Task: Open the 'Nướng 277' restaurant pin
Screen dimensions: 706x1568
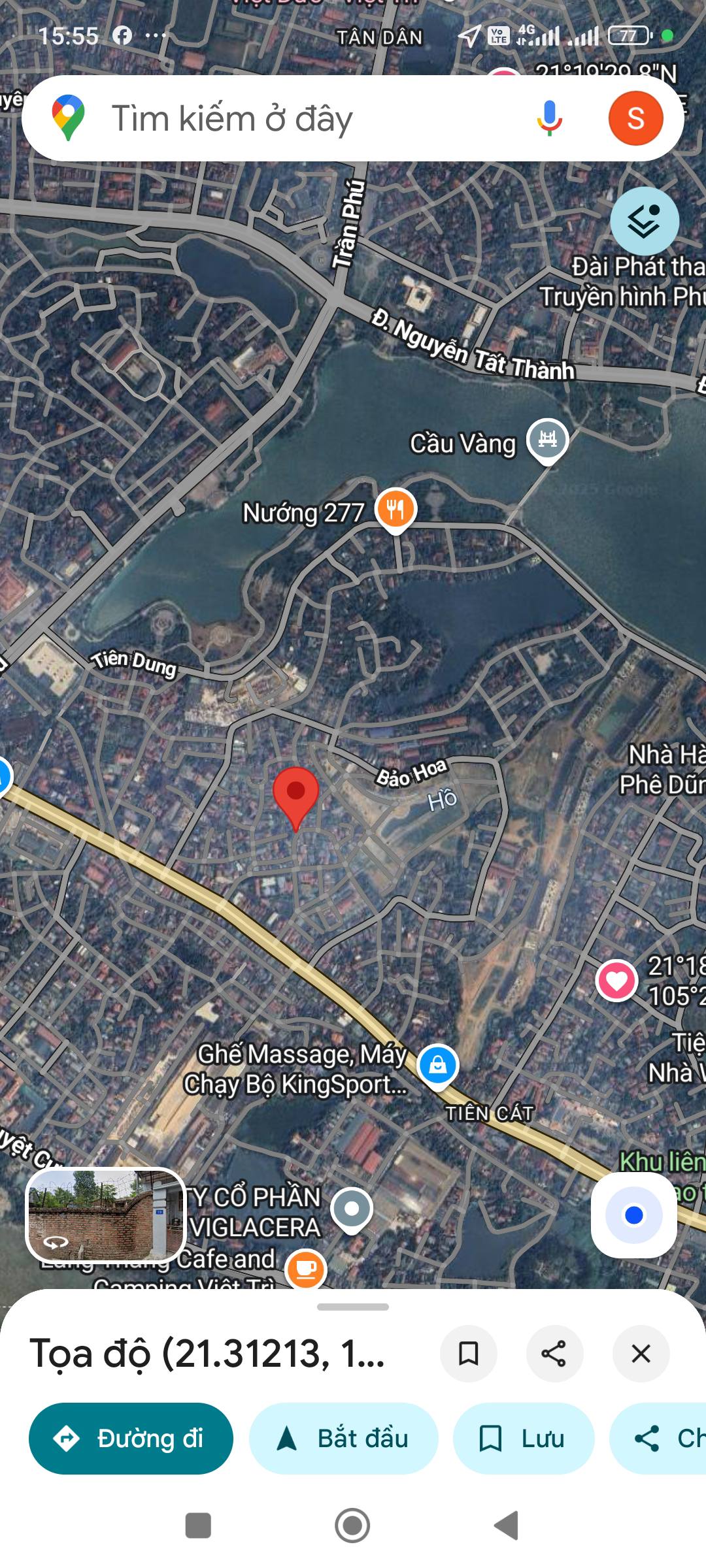Action: (395, 509)
